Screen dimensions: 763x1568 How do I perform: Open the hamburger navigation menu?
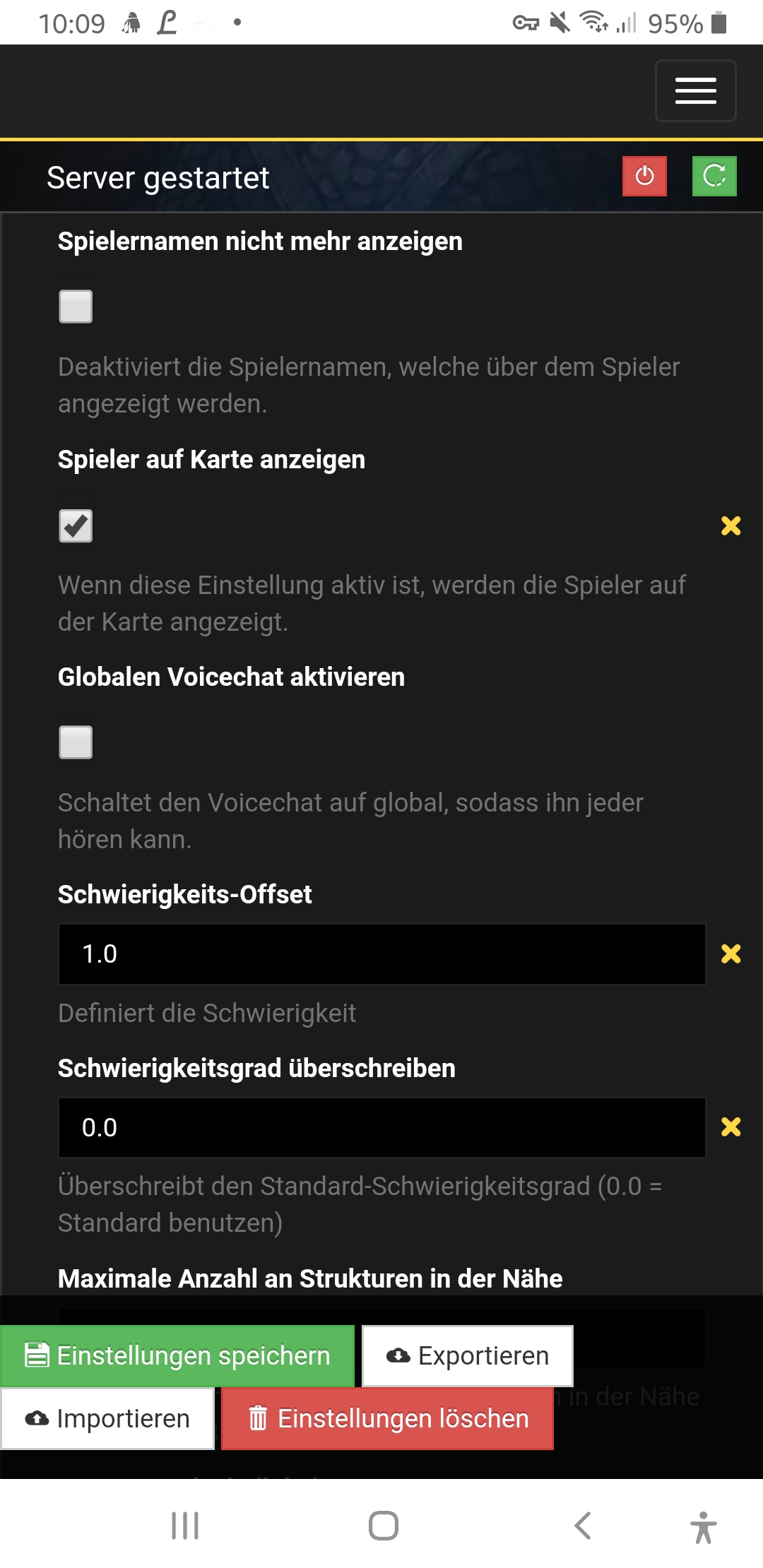coord(695,90)
